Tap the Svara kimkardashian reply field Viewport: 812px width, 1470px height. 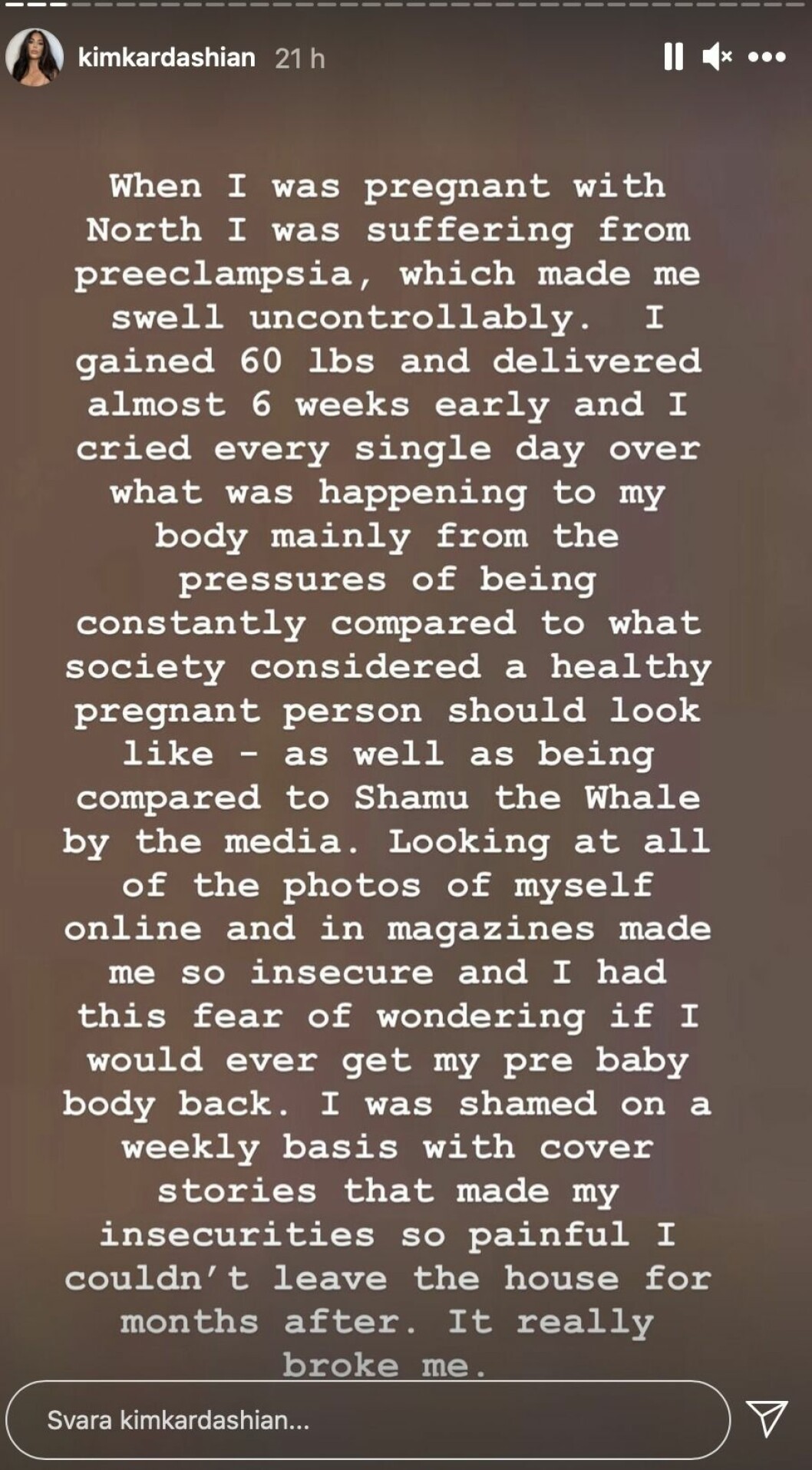[367, 1420]
